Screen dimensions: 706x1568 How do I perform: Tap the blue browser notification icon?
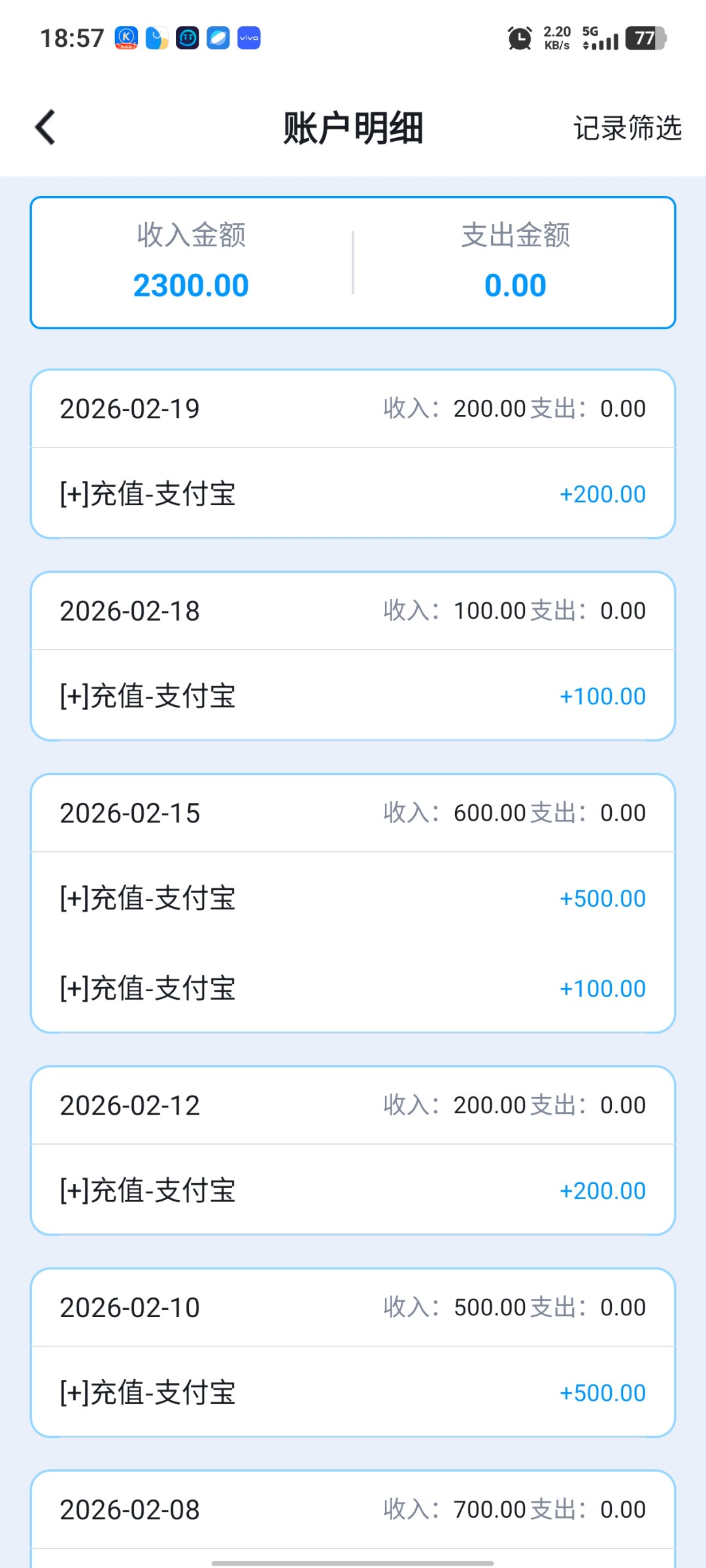click(218, 38)
